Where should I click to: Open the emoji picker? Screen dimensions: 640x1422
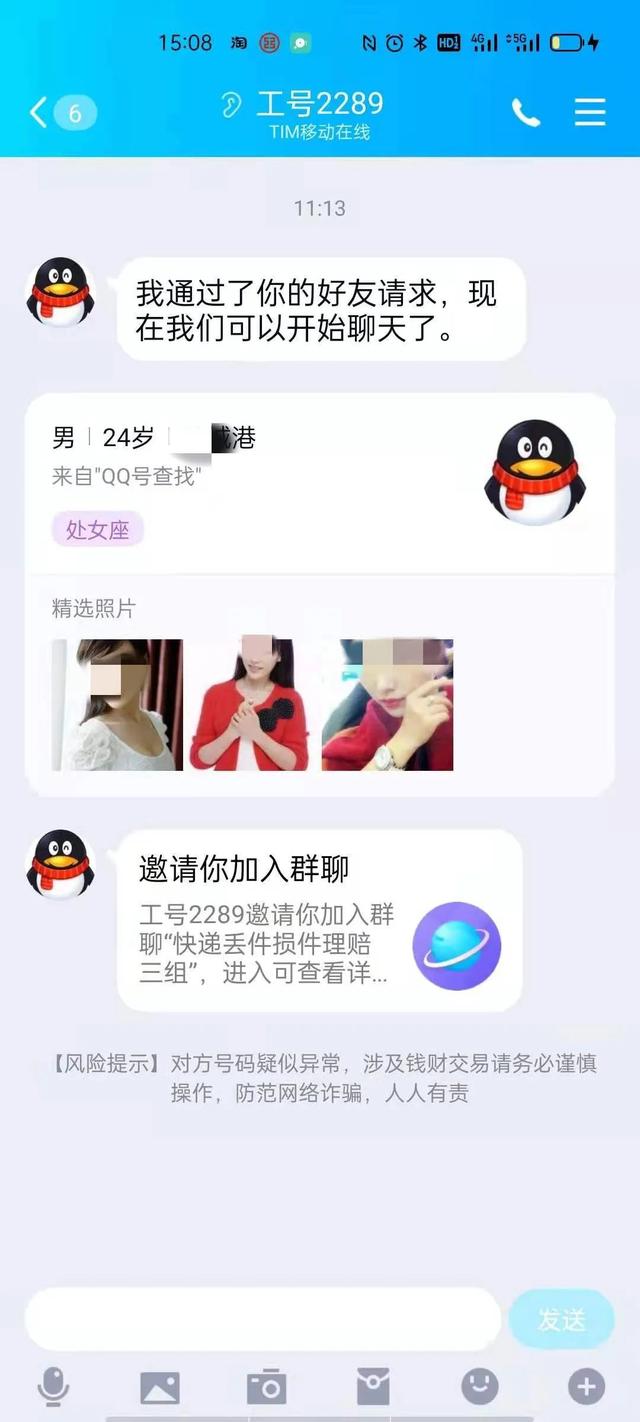point(480,1386)
